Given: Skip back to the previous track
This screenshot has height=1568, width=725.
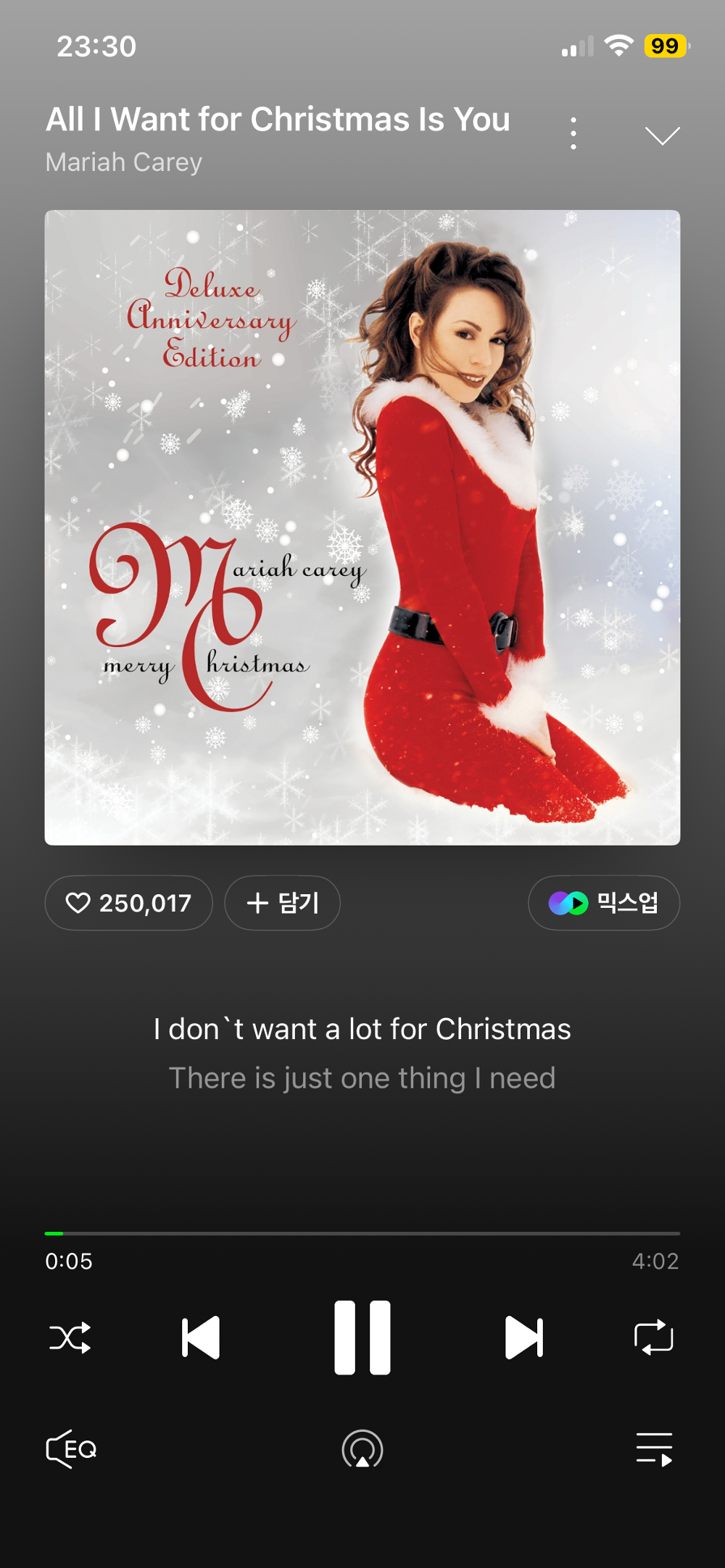Looking at the screenshot, I should click(x=200, y=1338).
